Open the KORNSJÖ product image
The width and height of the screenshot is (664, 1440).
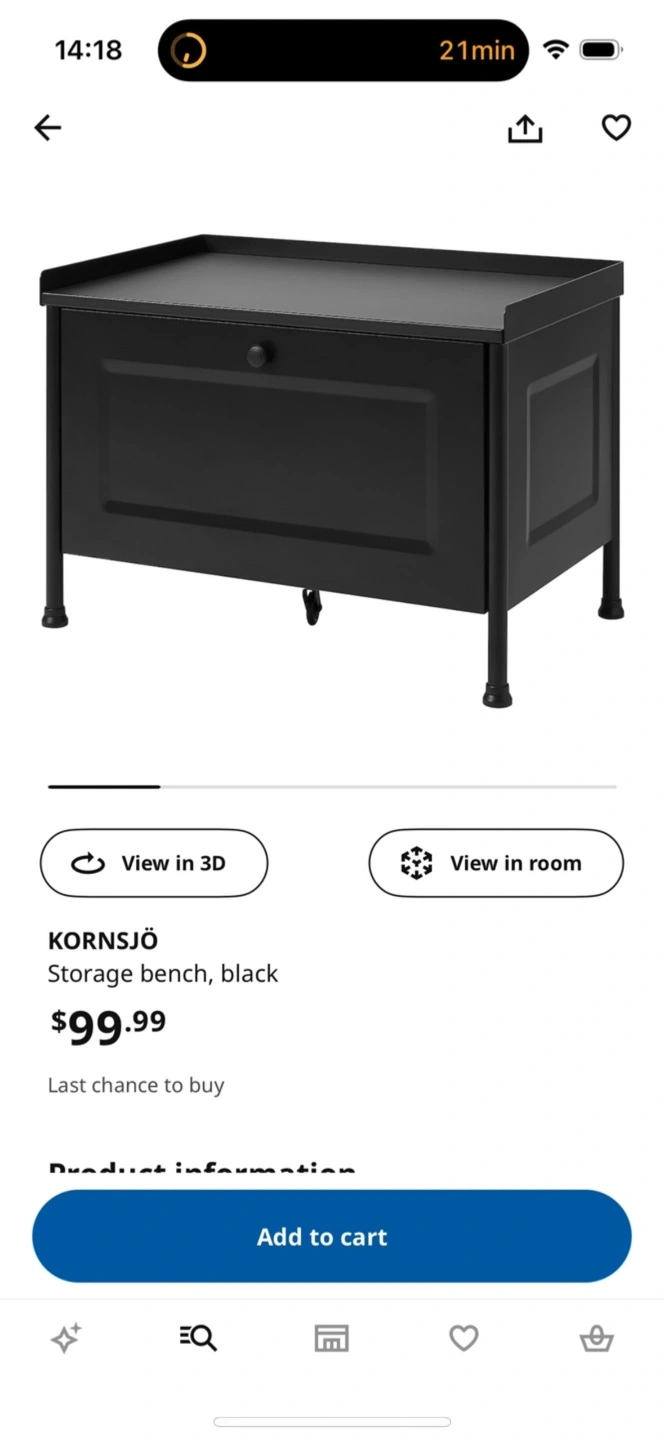(x=332, y=470)
